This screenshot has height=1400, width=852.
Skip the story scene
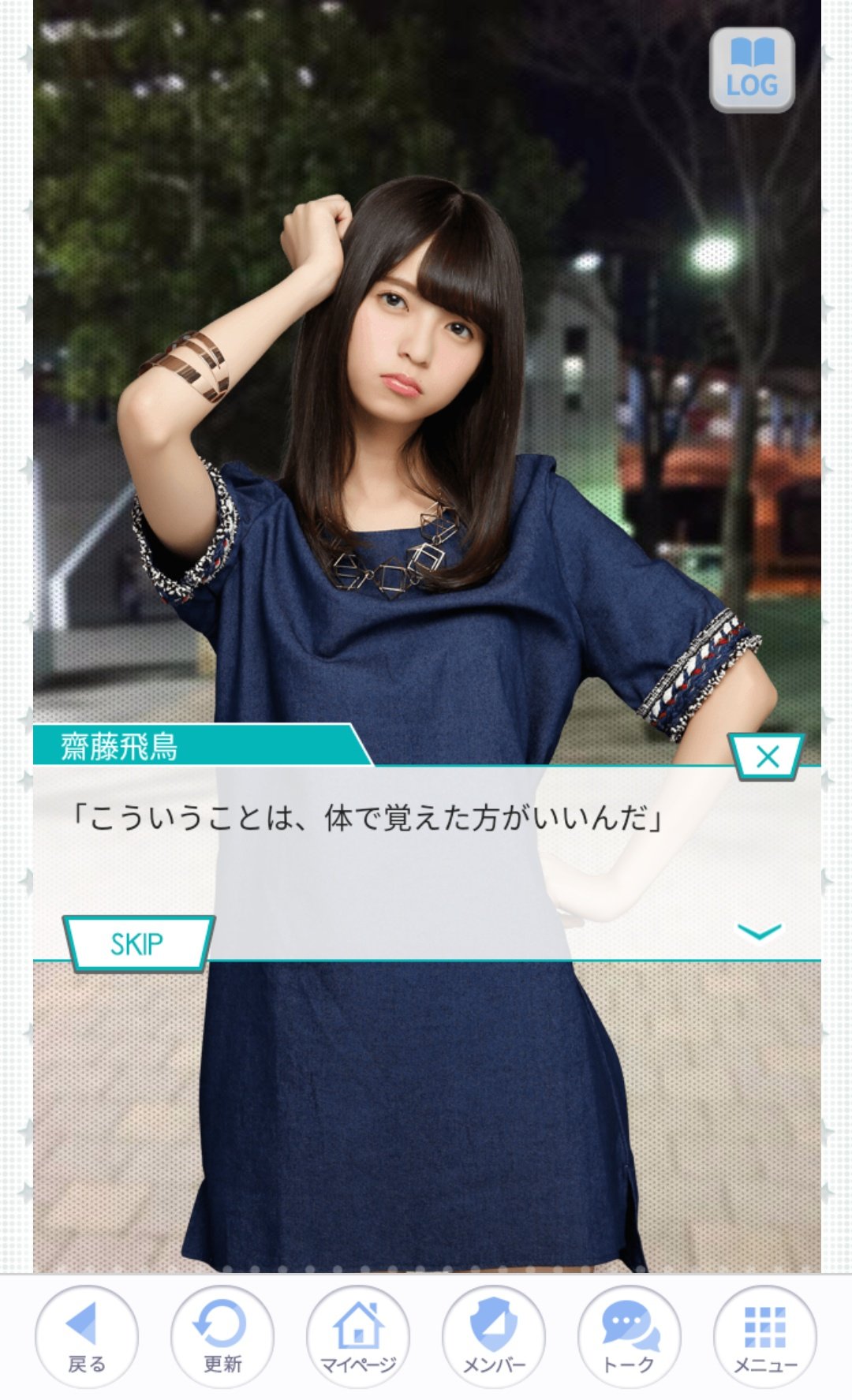point(138,943)
